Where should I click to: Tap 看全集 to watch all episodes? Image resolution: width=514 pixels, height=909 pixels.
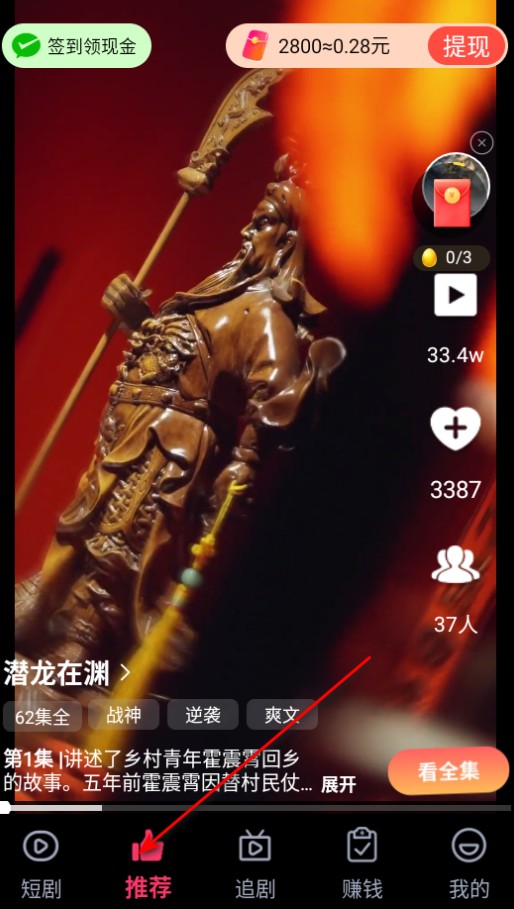pos(449,771)
